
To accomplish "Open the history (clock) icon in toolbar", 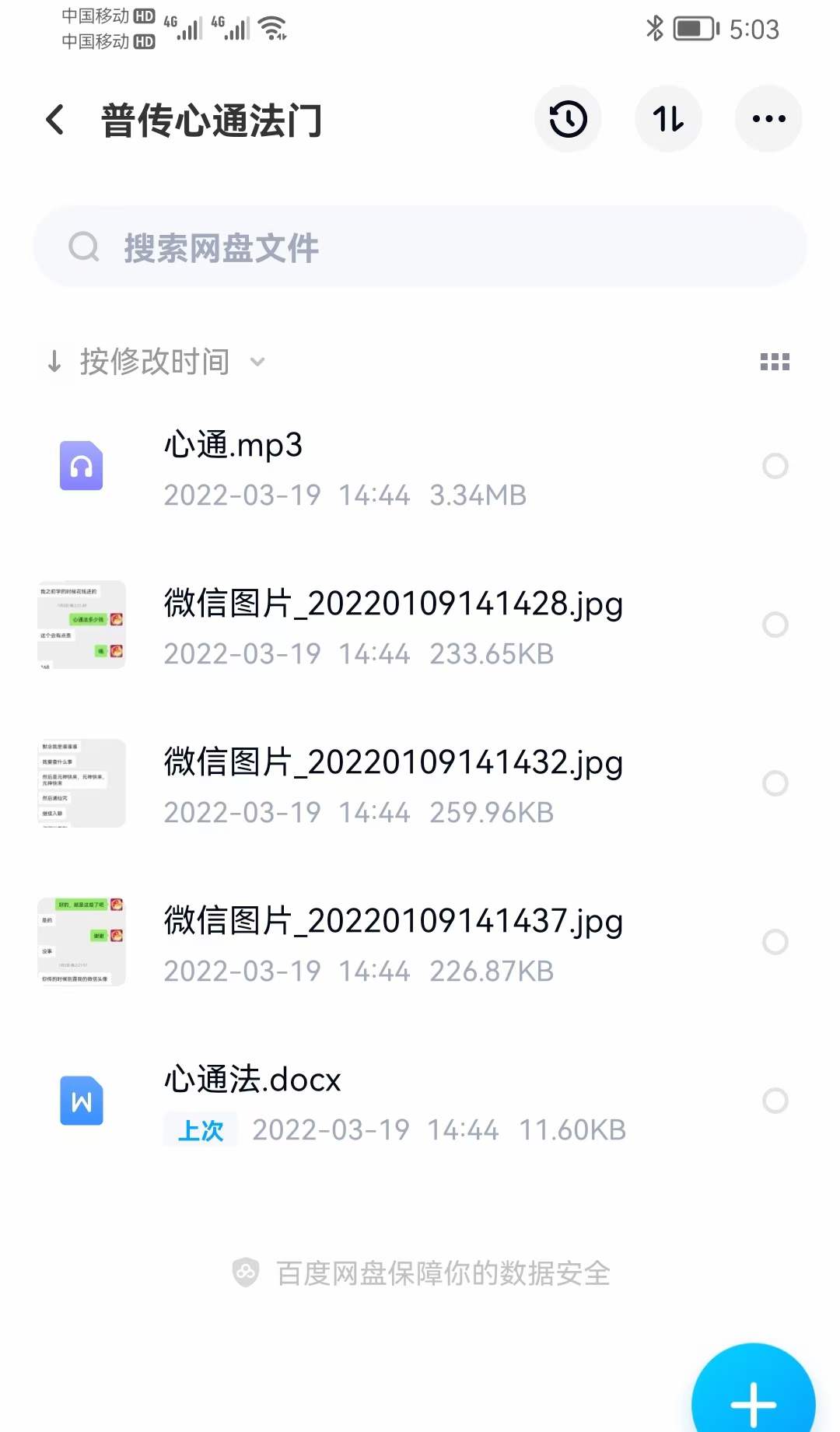I will coord(568,118).
